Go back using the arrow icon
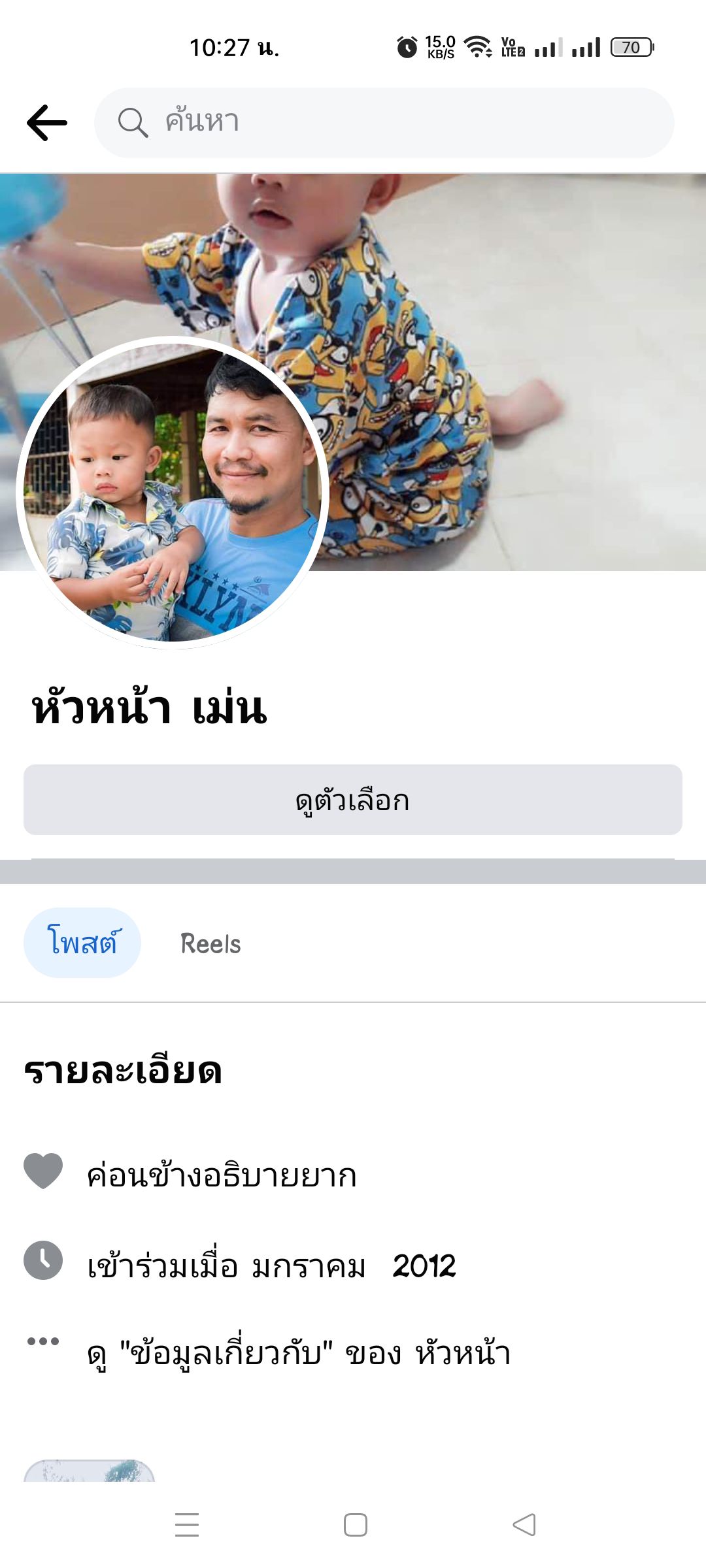The height and width of the screenshot is (1568, 706). coord(47,122)
